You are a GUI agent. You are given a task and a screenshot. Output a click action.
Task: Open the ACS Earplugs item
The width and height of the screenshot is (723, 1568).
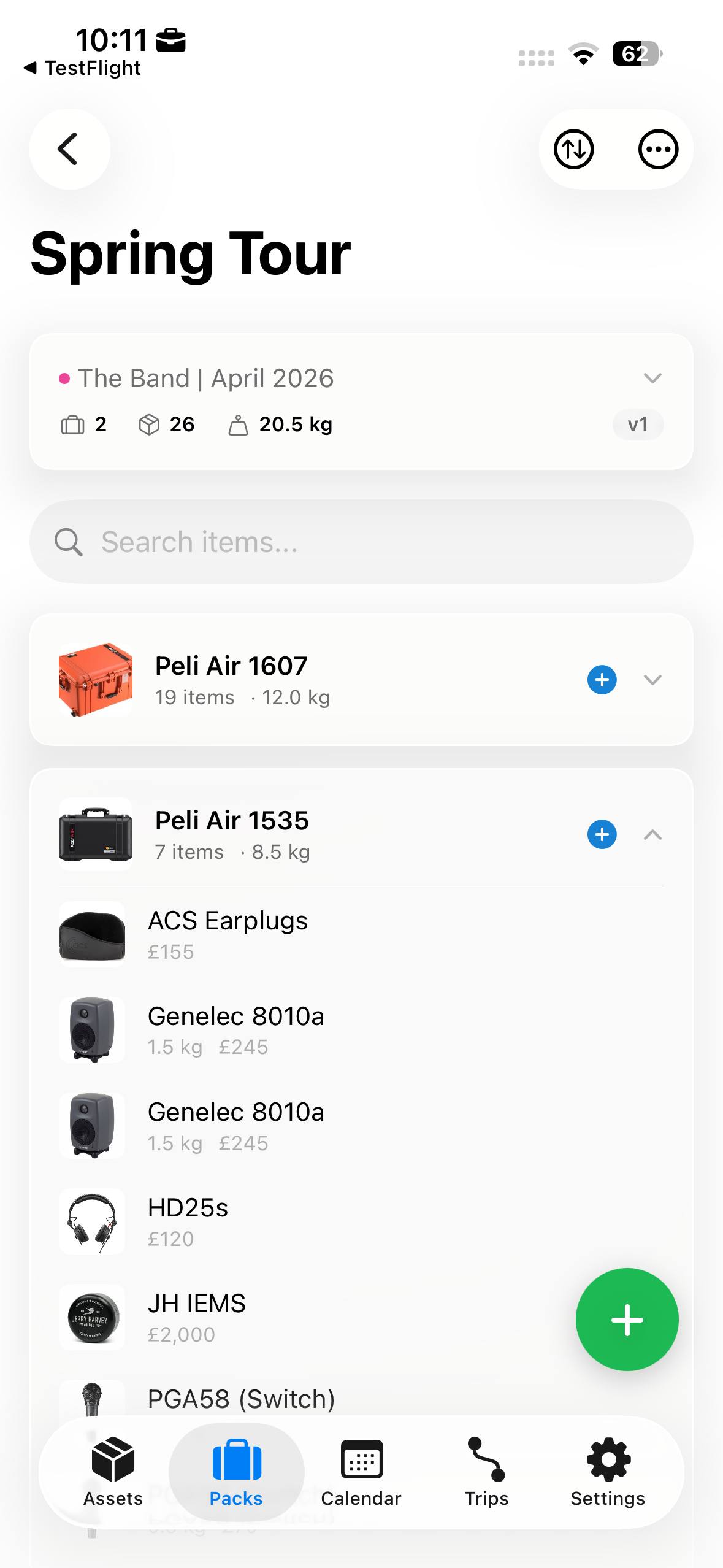tap(228, 934)
